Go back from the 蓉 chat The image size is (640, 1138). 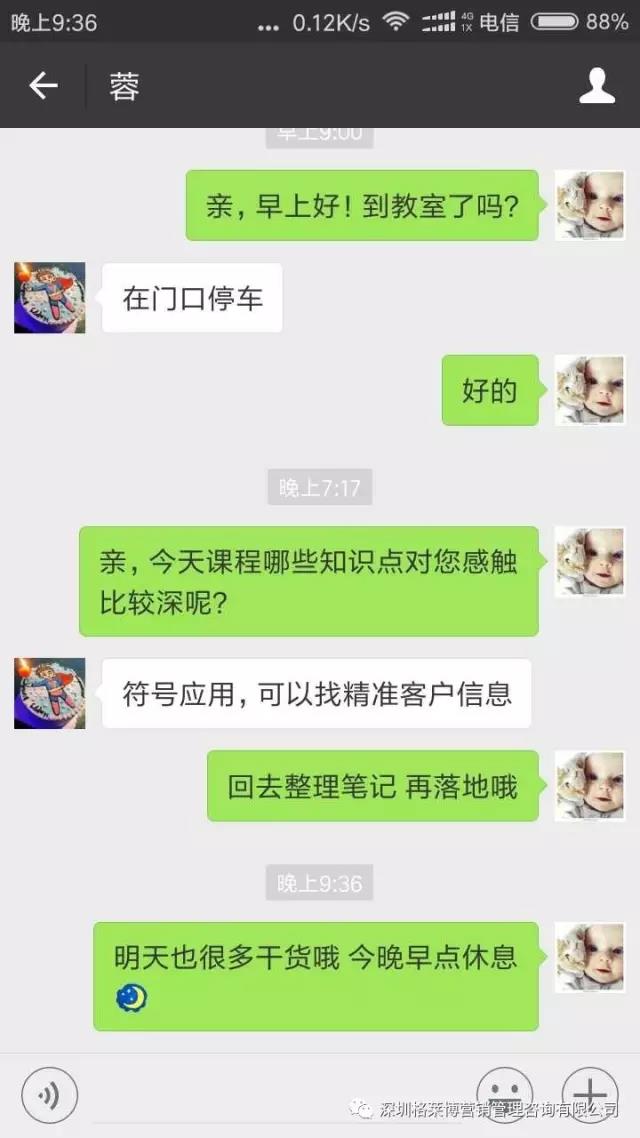tap(42, 86)
